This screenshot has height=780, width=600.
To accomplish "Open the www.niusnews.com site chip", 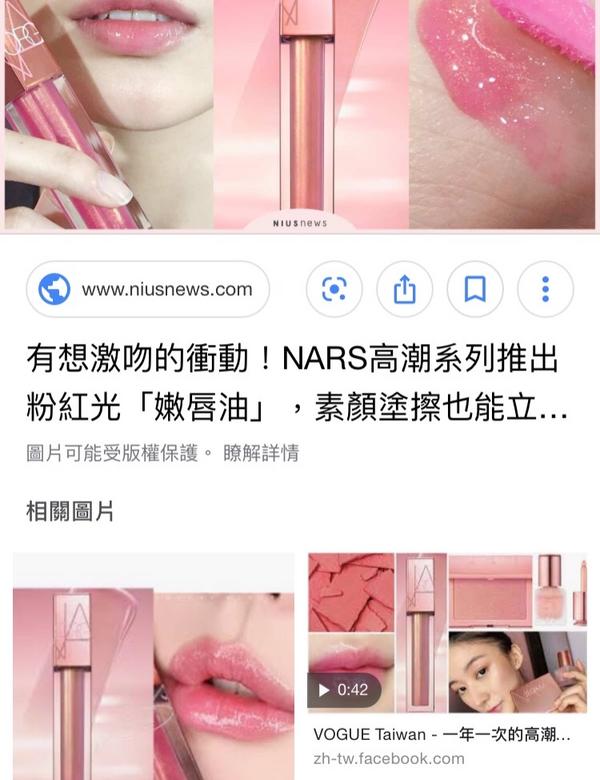I will coord(147,290).
